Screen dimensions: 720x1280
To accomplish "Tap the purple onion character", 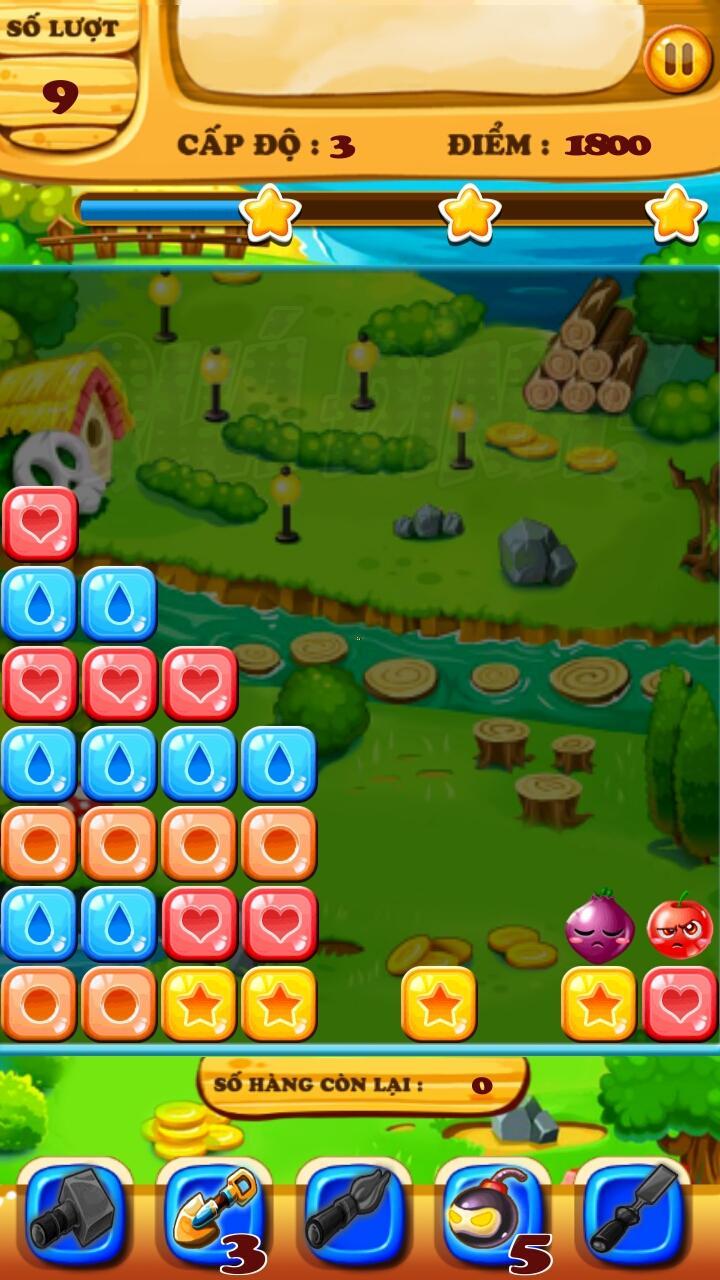I will point(599,927).
